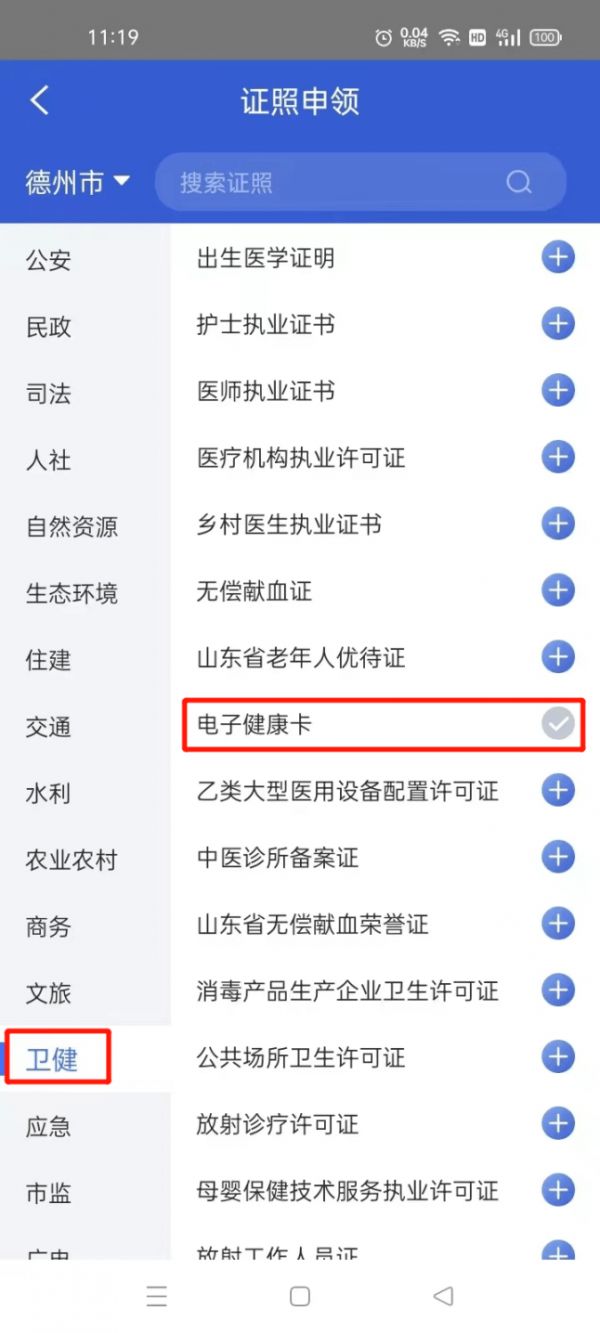Switch to the 市监 category
This screenshot has width=600, height=1333.
[48, 1193]
